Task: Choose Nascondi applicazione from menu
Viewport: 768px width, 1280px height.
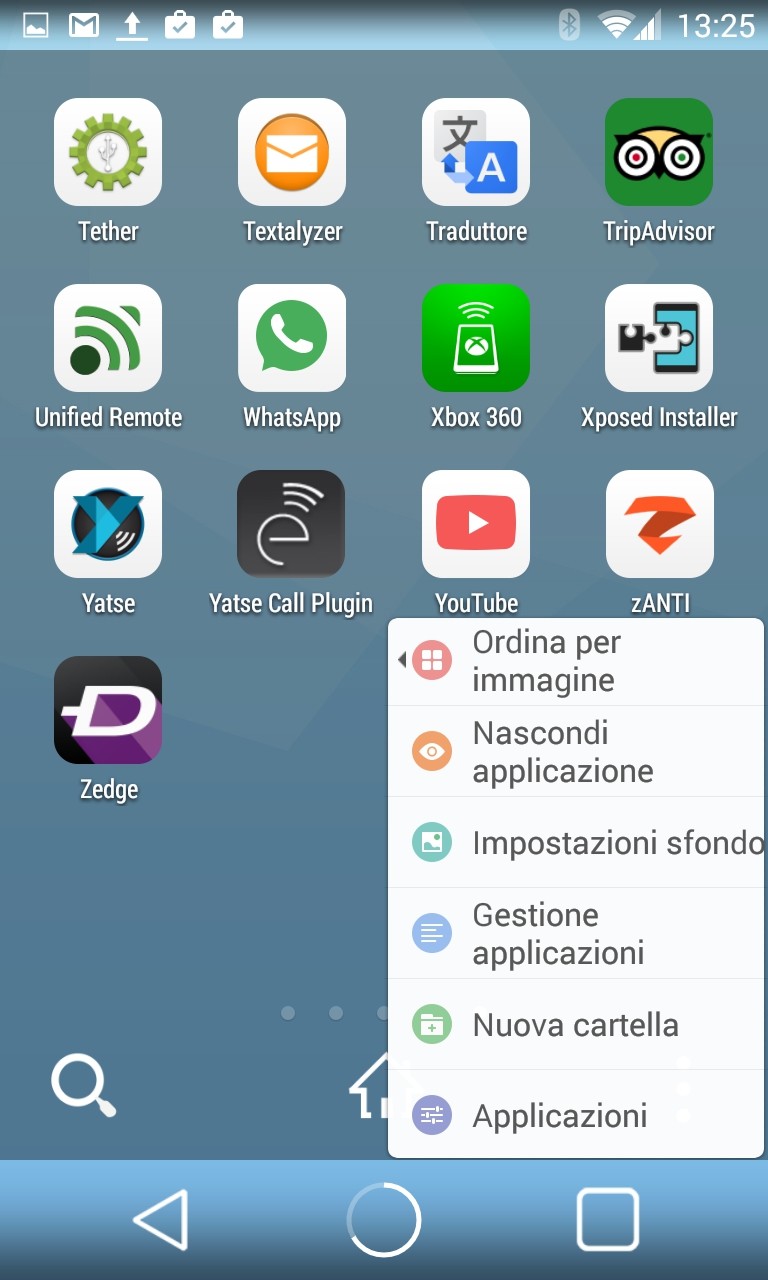Action: click(x=576, y=752)
